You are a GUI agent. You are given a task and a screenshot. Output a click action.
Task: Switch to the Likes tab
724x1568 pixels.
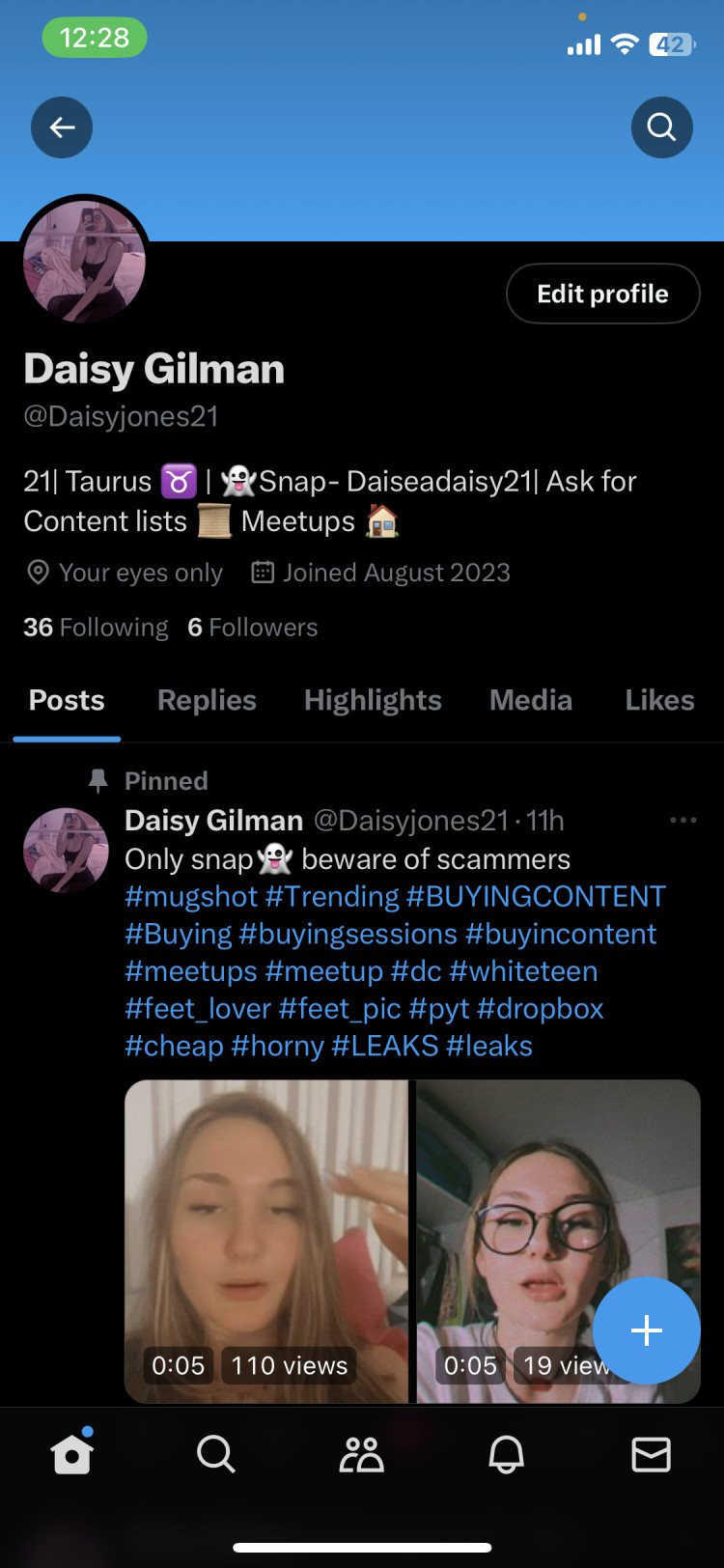659,701
